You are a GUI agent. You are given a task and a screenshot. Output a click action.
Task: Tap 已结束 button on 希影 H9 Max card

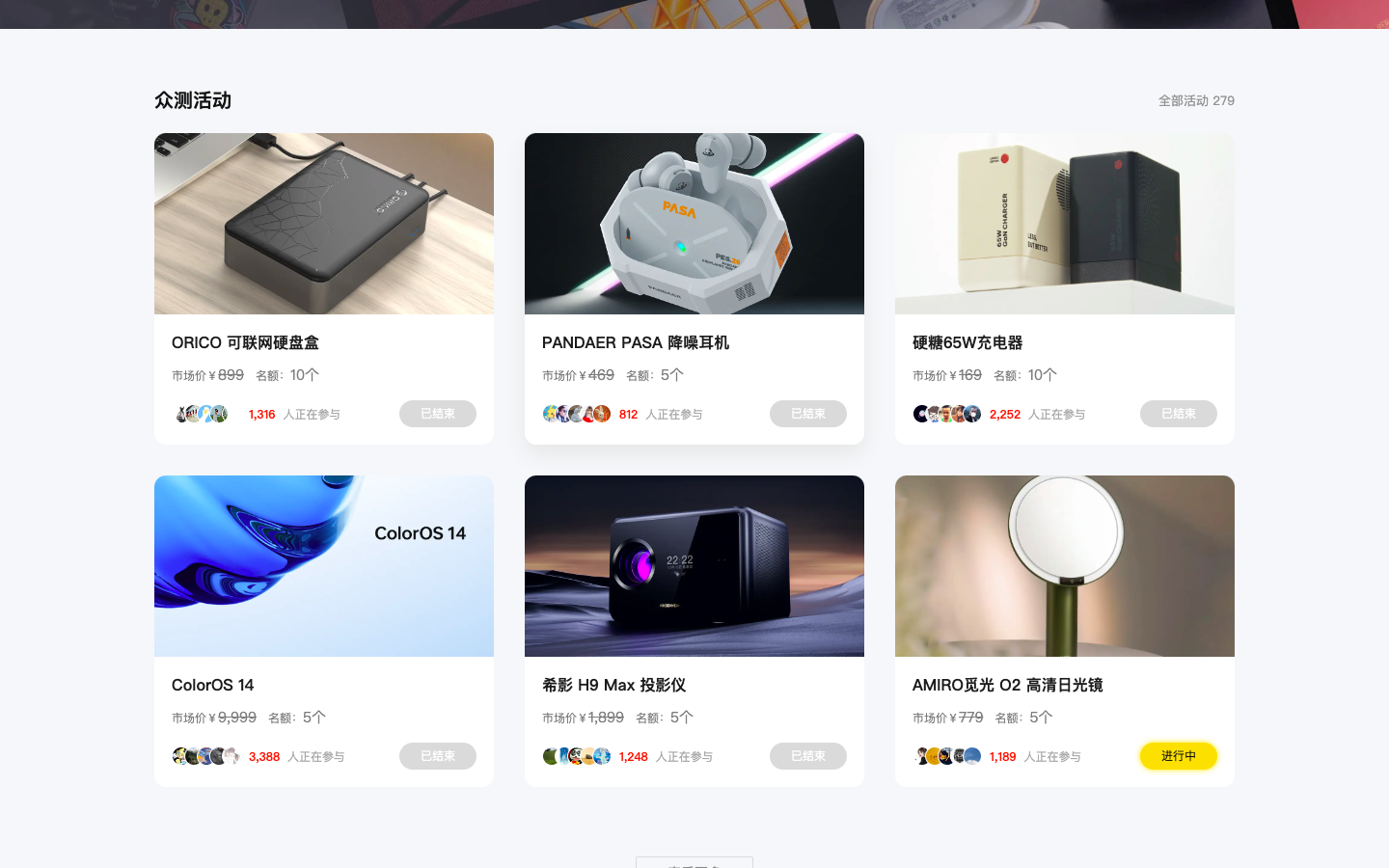click(x=807, y=756)
